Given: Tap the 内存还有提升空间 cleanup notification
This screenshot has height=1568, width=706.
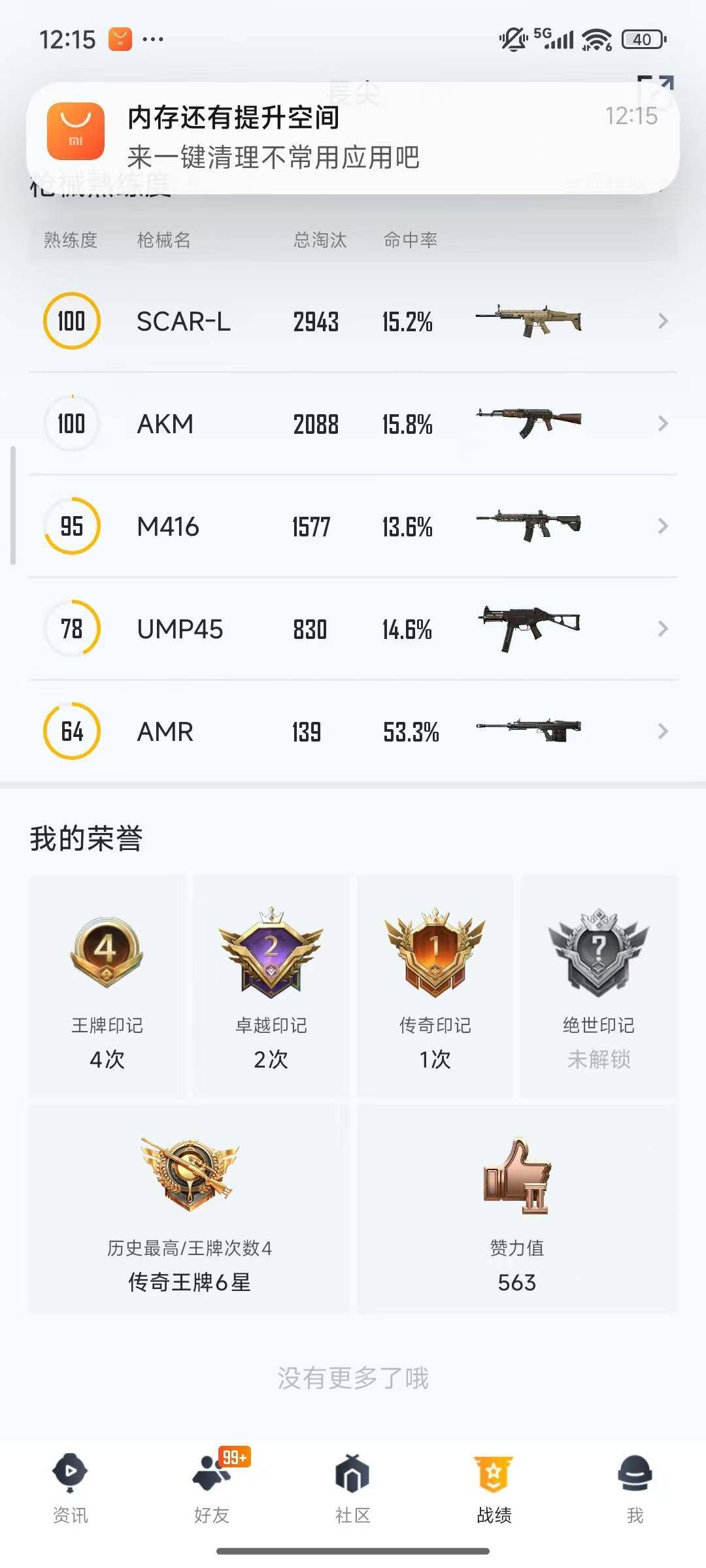Looking at the screenshot, I should coord(353,134).
